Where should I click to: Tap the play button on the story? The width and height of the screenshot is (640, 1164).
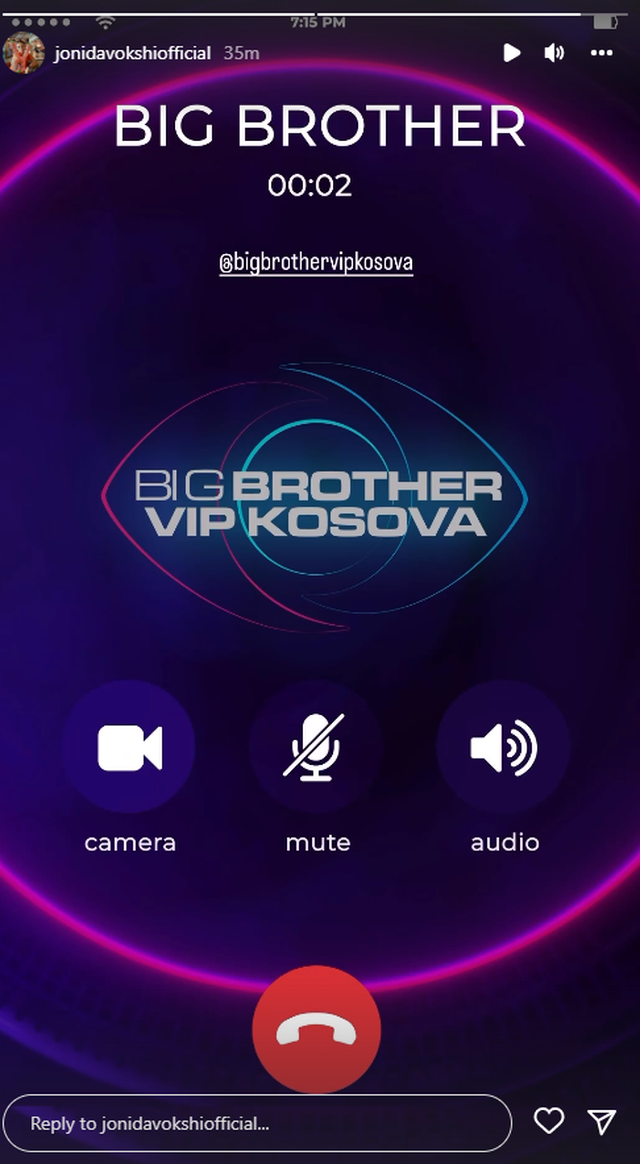coord(512,53)
